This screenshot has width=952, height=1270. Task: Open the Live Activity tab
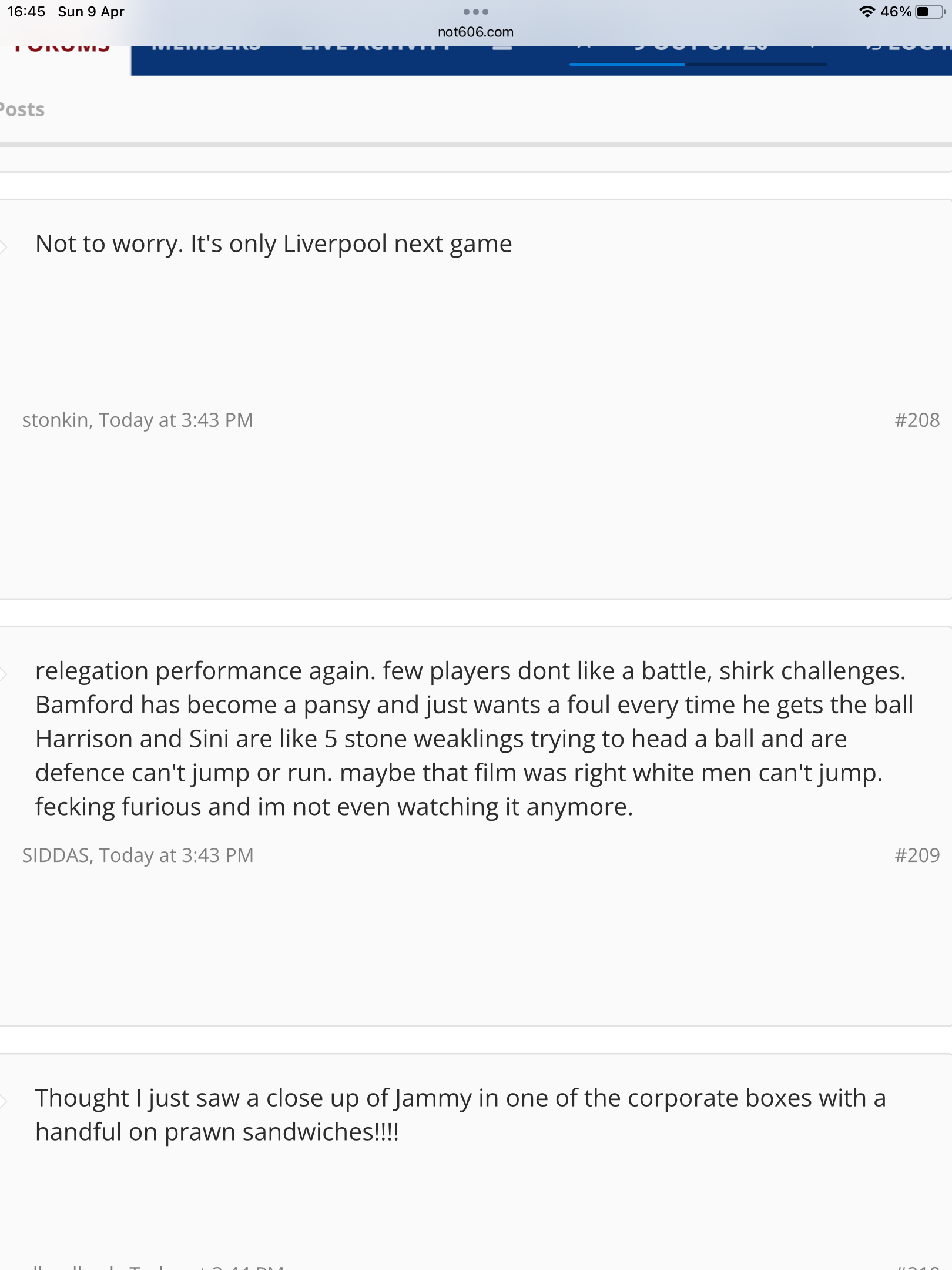click(x=376, y=49)
